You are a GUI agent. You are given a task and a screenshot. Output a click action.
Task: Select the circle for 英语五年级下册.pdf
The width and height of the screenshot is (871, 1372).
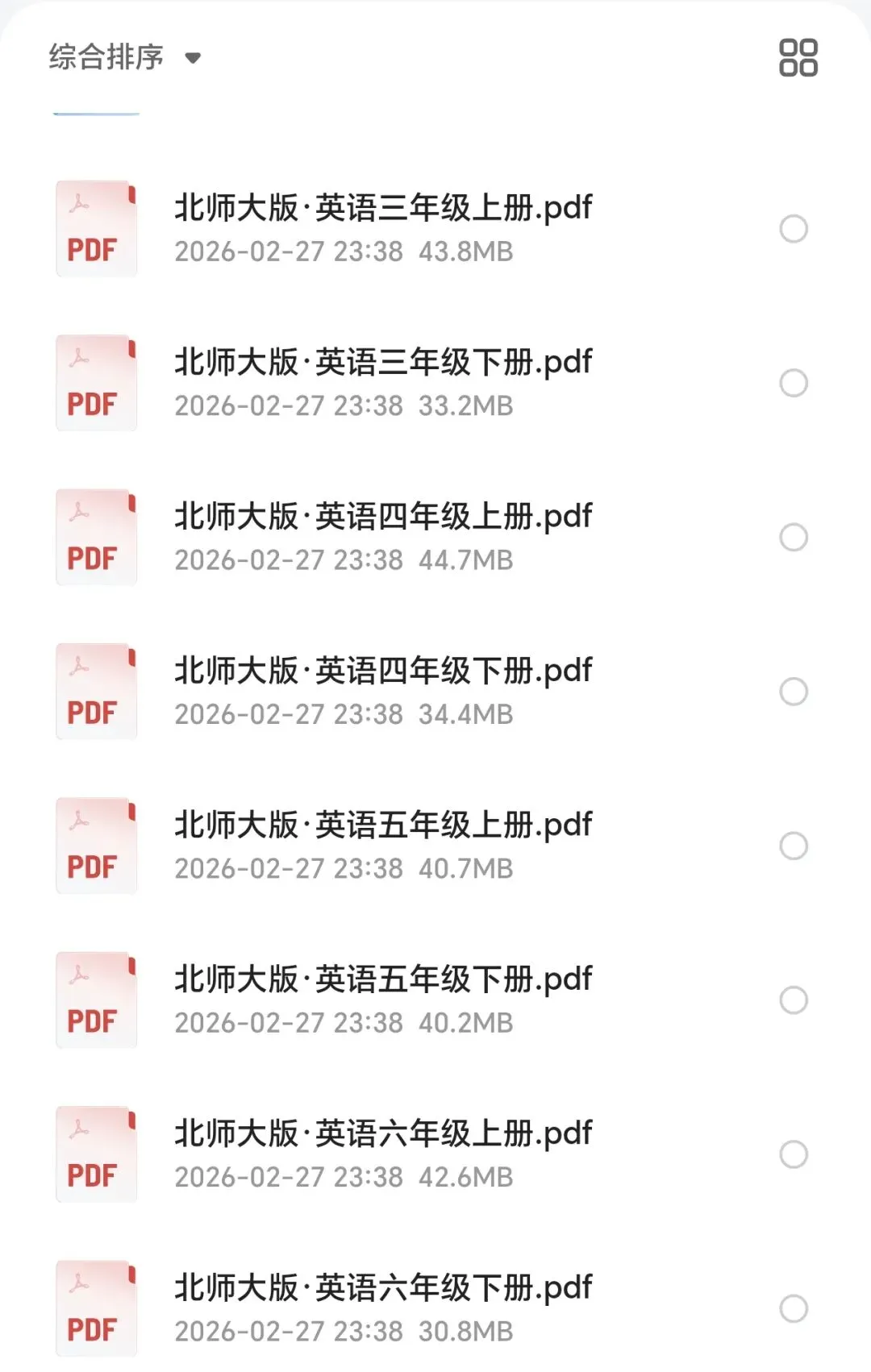(794, 1000)
